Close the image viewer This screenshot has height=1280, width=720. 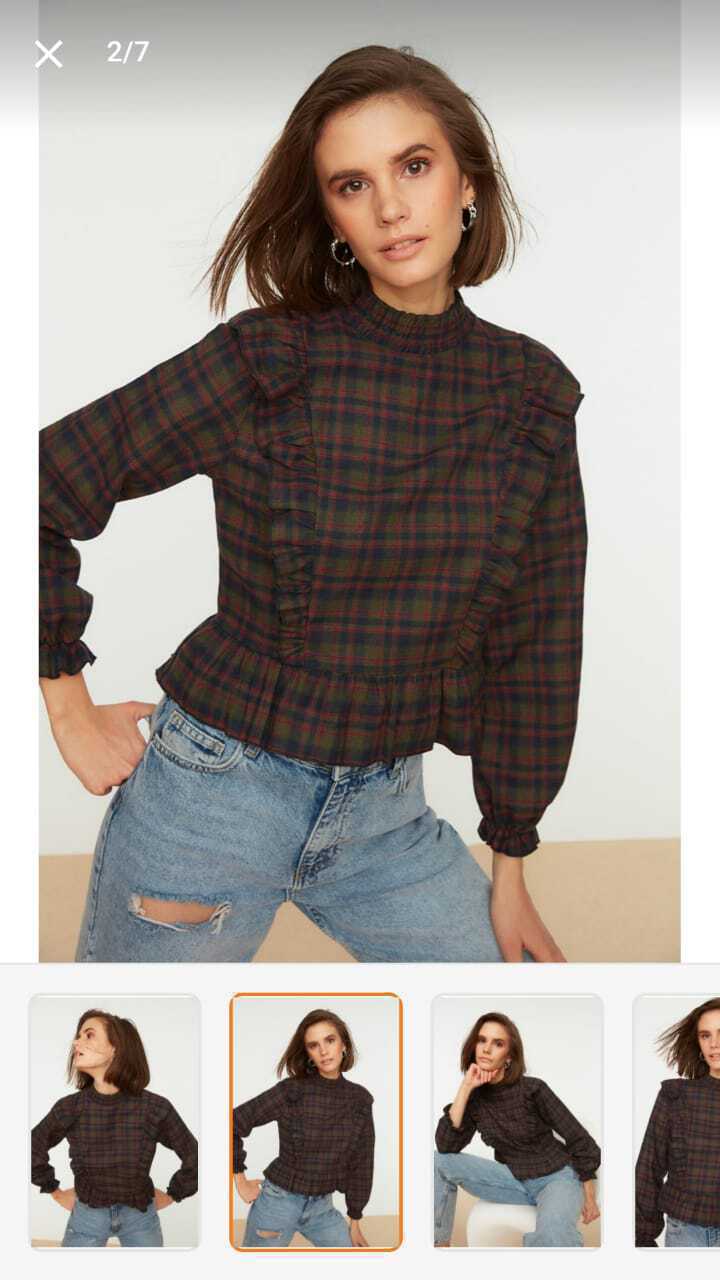click(x=48, y=54)
